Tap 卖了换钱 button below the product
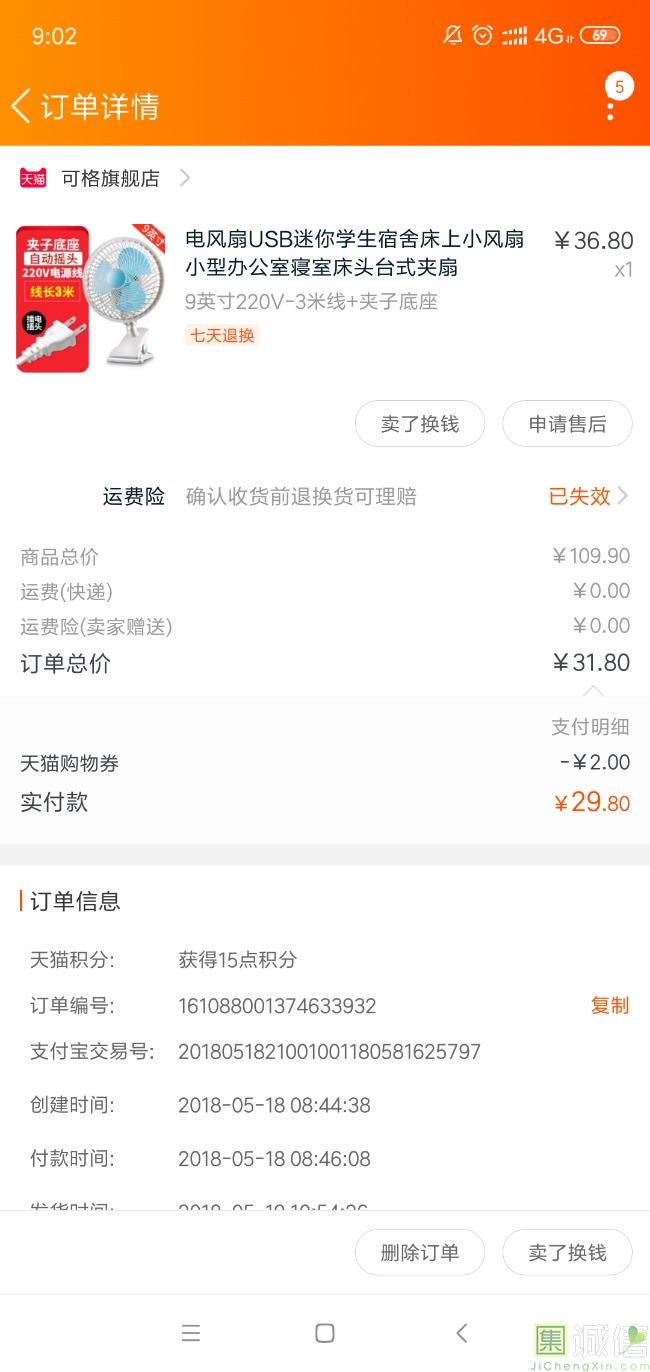The image size is (650, 1372). 420,424
